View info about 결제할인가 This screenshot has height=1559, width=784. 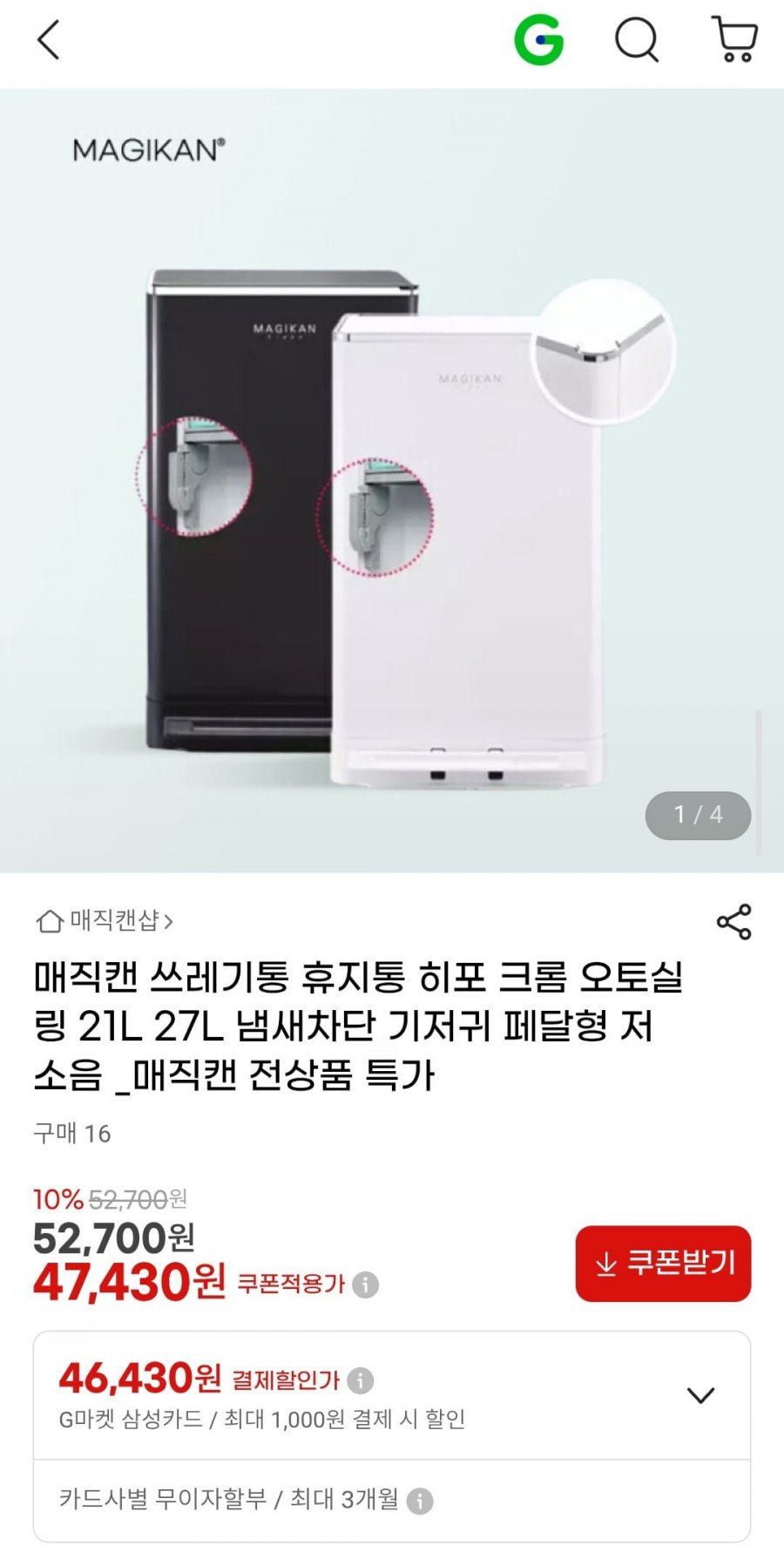tap(361, 1380)
